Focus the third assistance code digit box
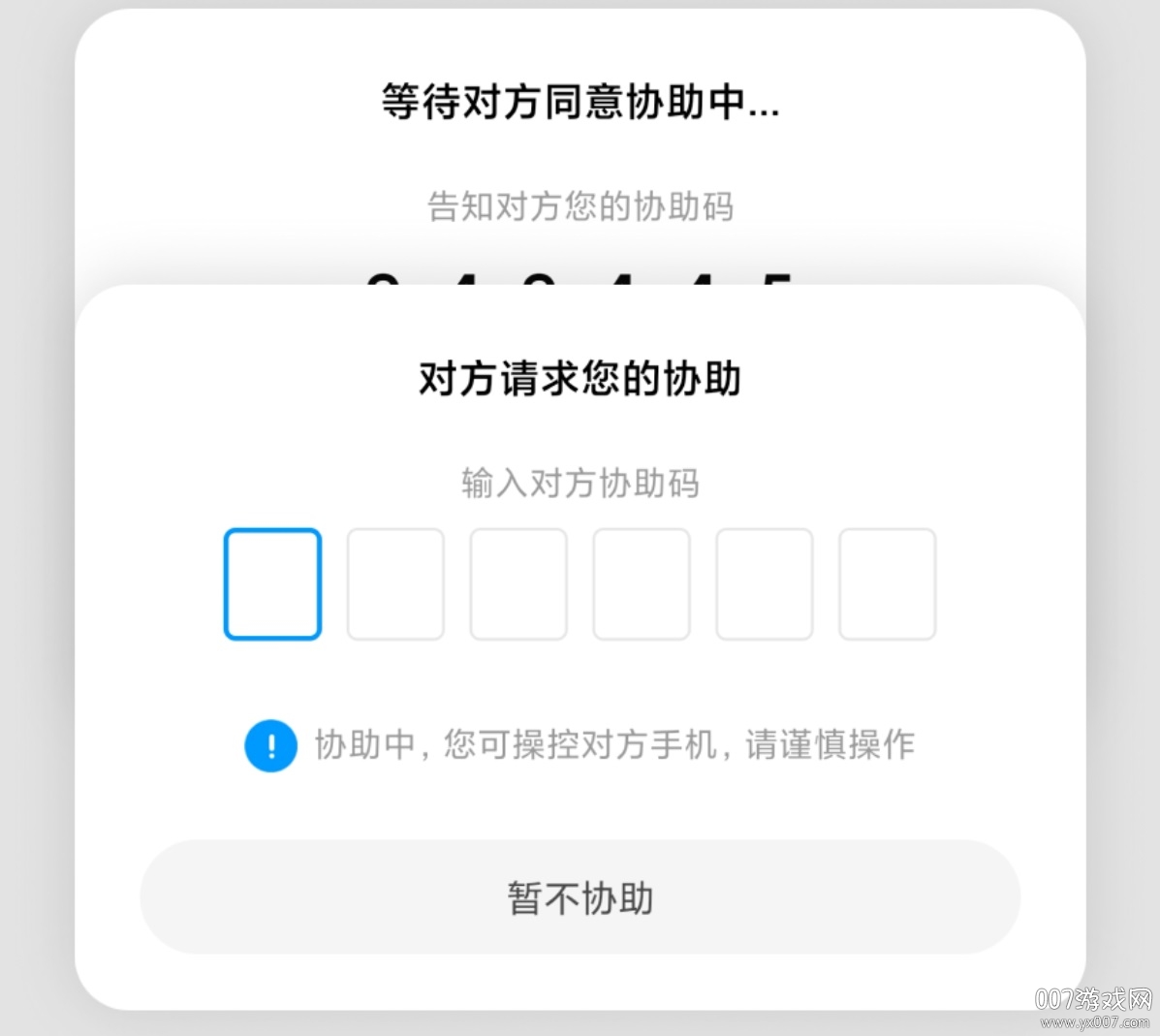This screenshot has width=1160, height=1036. pos(518,584)
